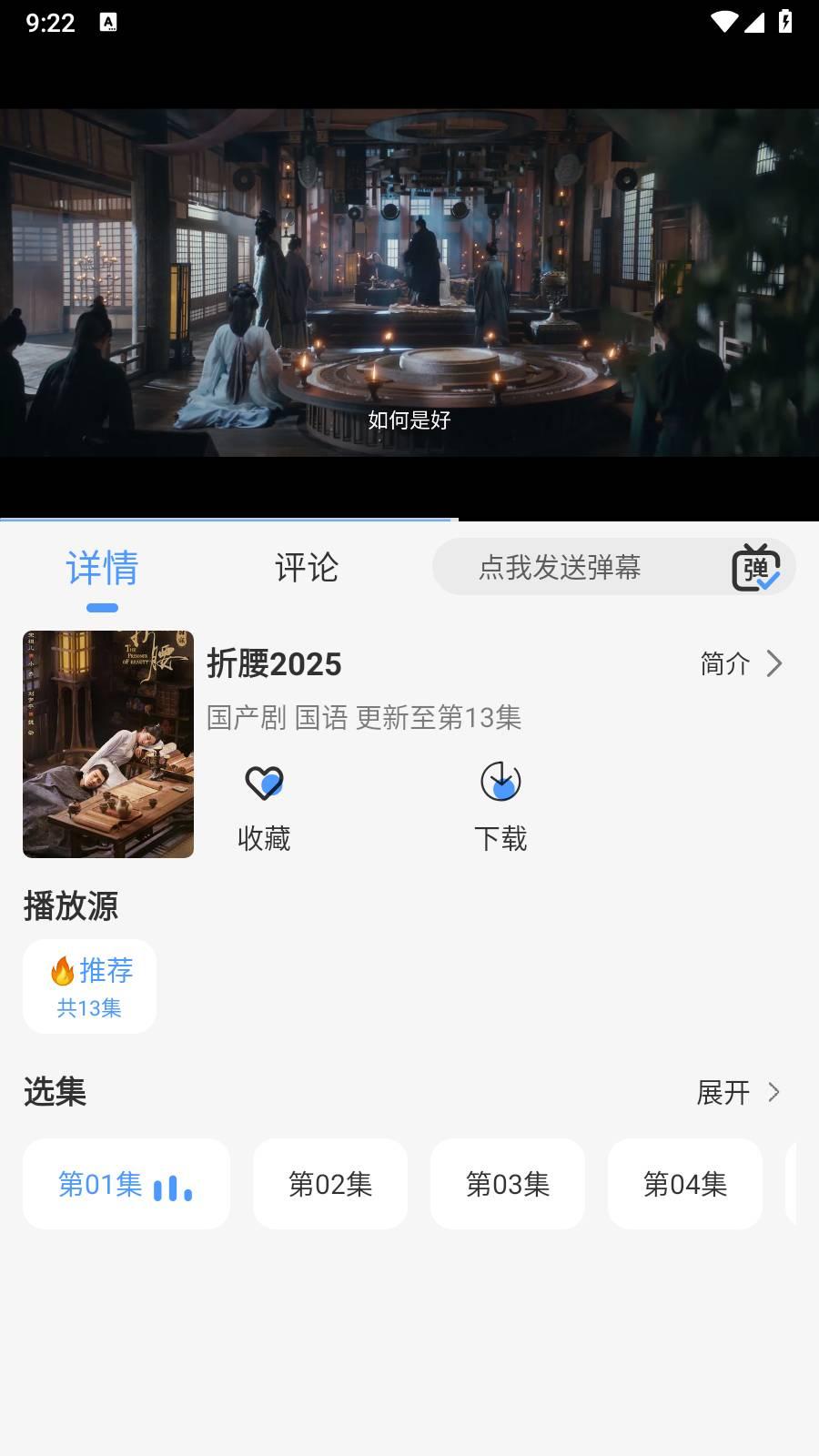Select the 详情 details tab
The width and height of the screenshot is (819, 1456).
pyautogui.click(x=102, y=568)
